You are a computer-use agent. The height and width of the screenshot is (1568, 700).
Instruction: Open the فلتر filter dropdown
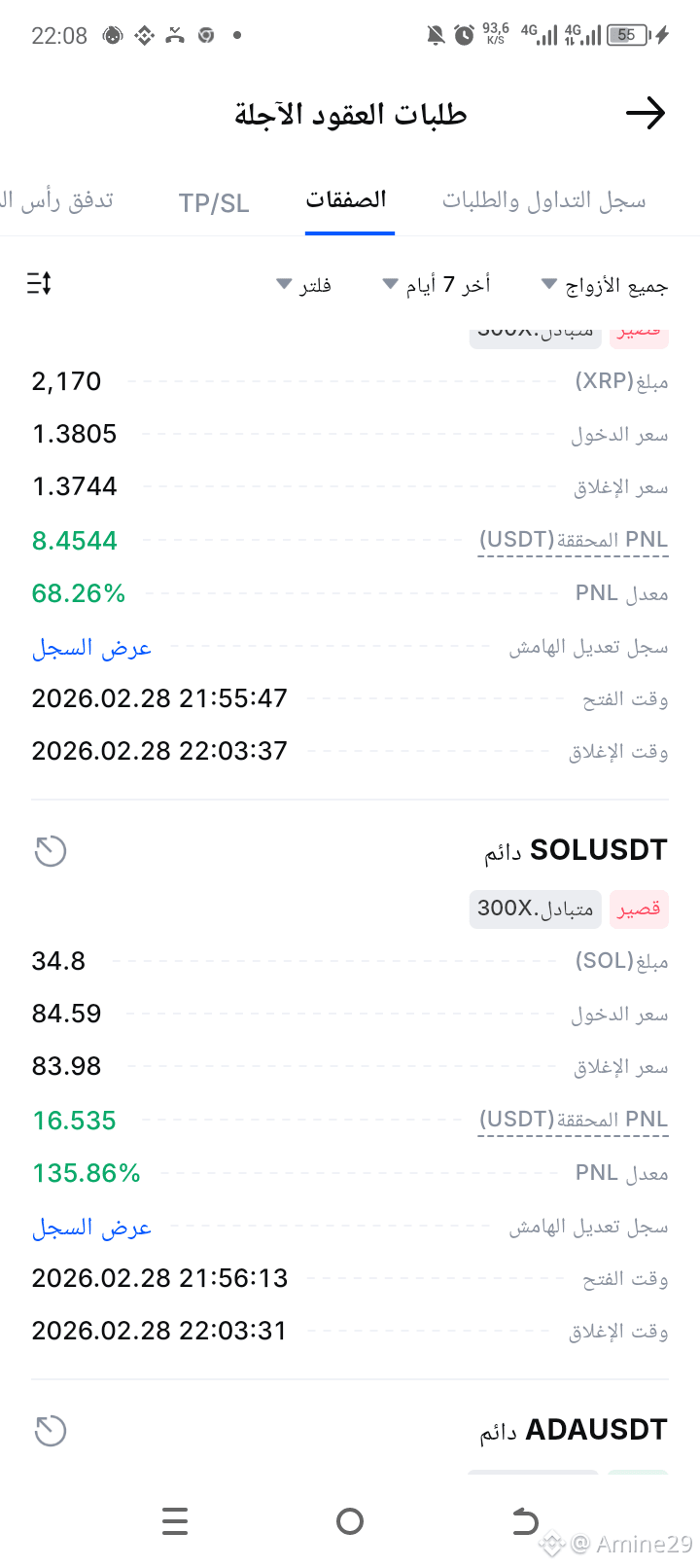pos(304,285)
